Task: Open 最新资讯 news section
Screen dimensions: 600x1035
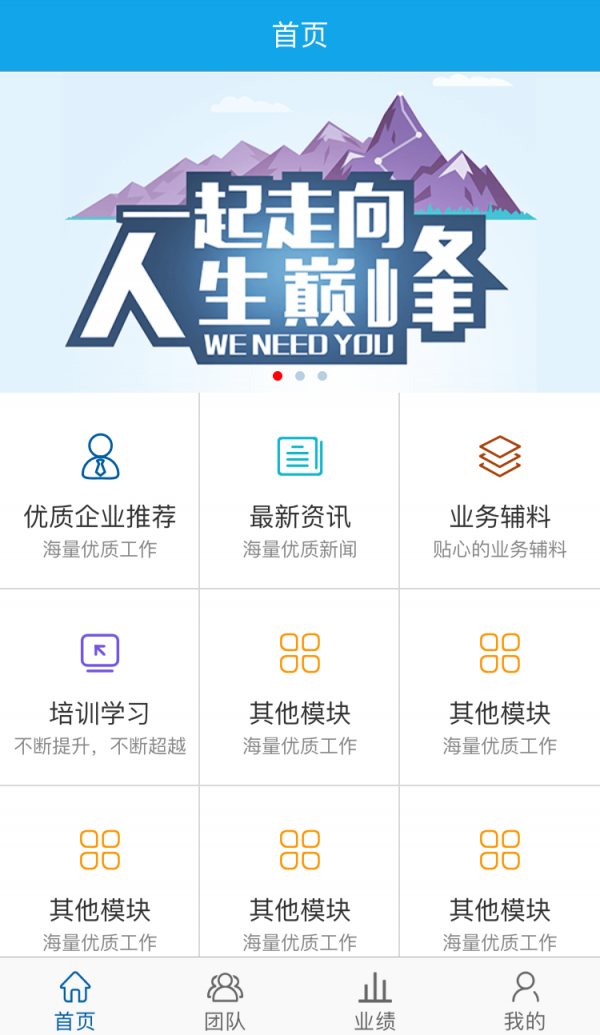Action: [300, 491]
